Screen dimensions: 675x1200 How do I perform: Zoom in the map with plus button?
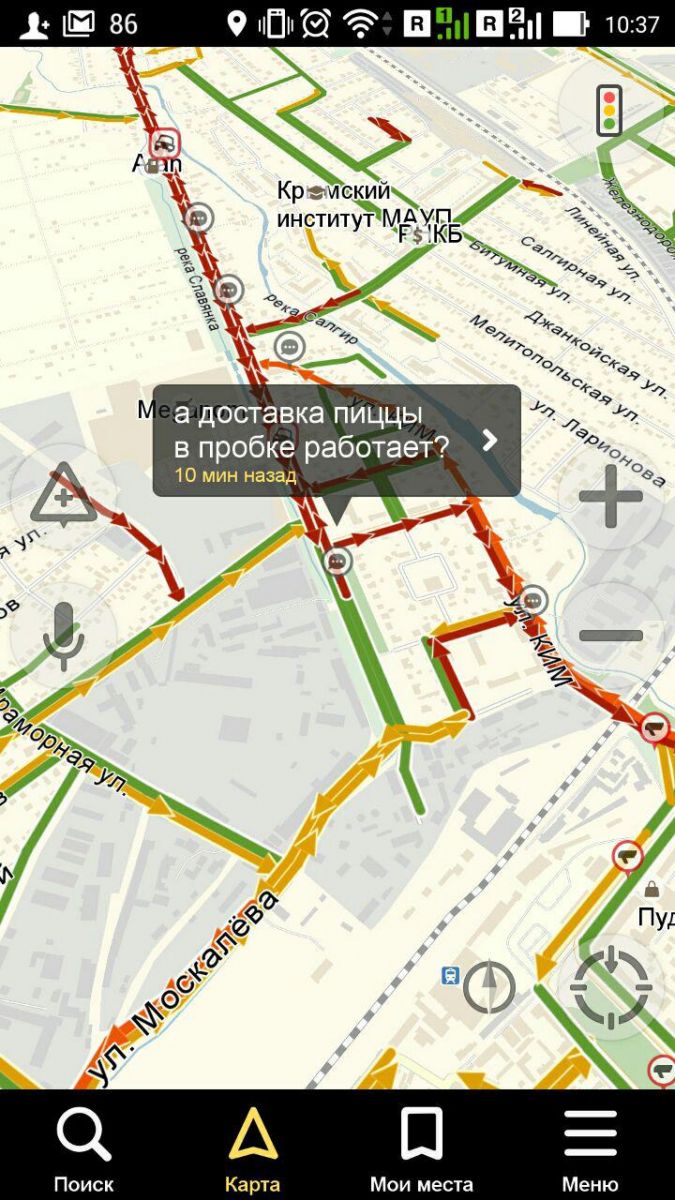click(x=610, y=496)
